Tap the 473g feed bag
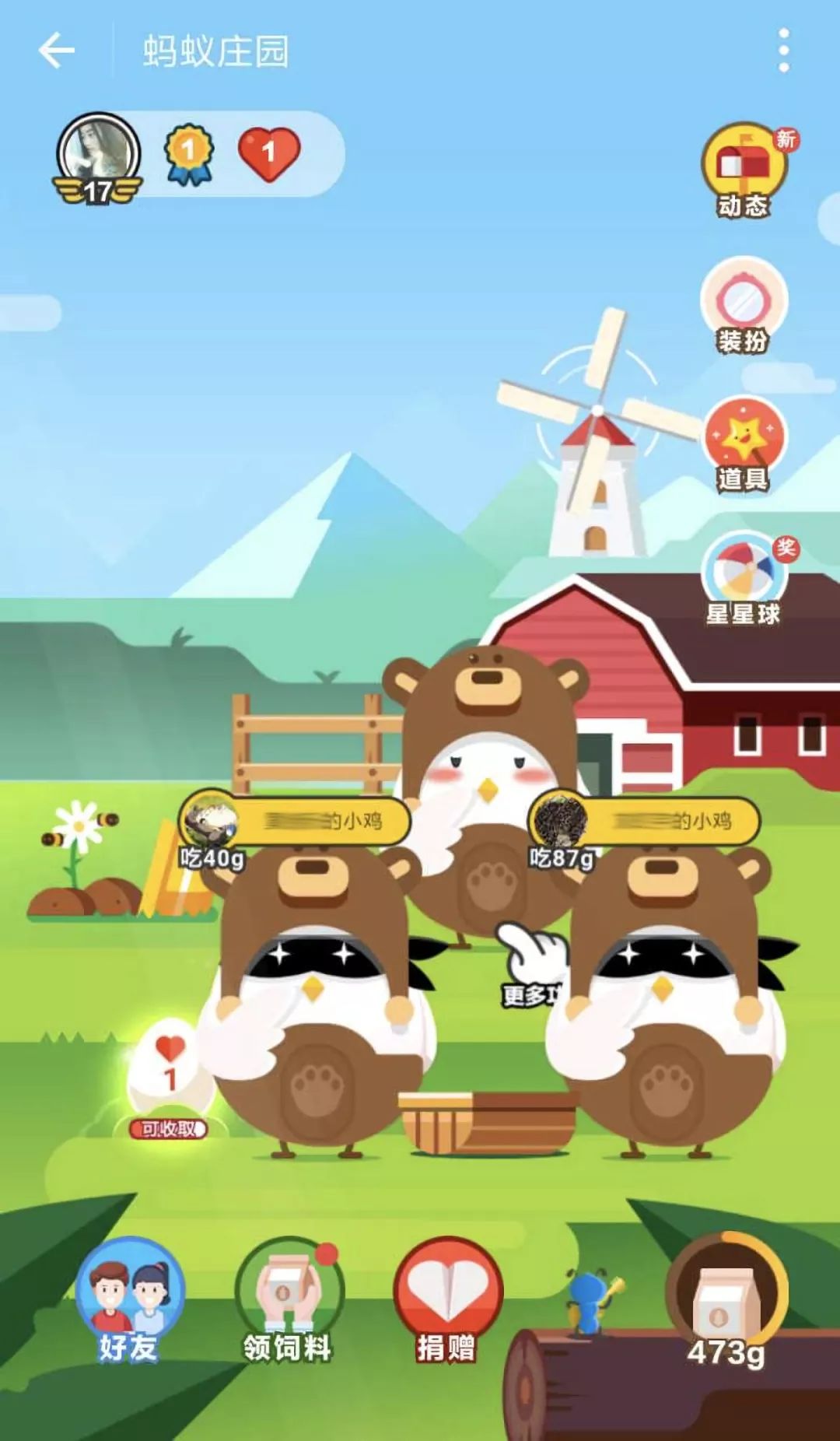The width and height of the screenshot is (840, 1441). 726,1295
